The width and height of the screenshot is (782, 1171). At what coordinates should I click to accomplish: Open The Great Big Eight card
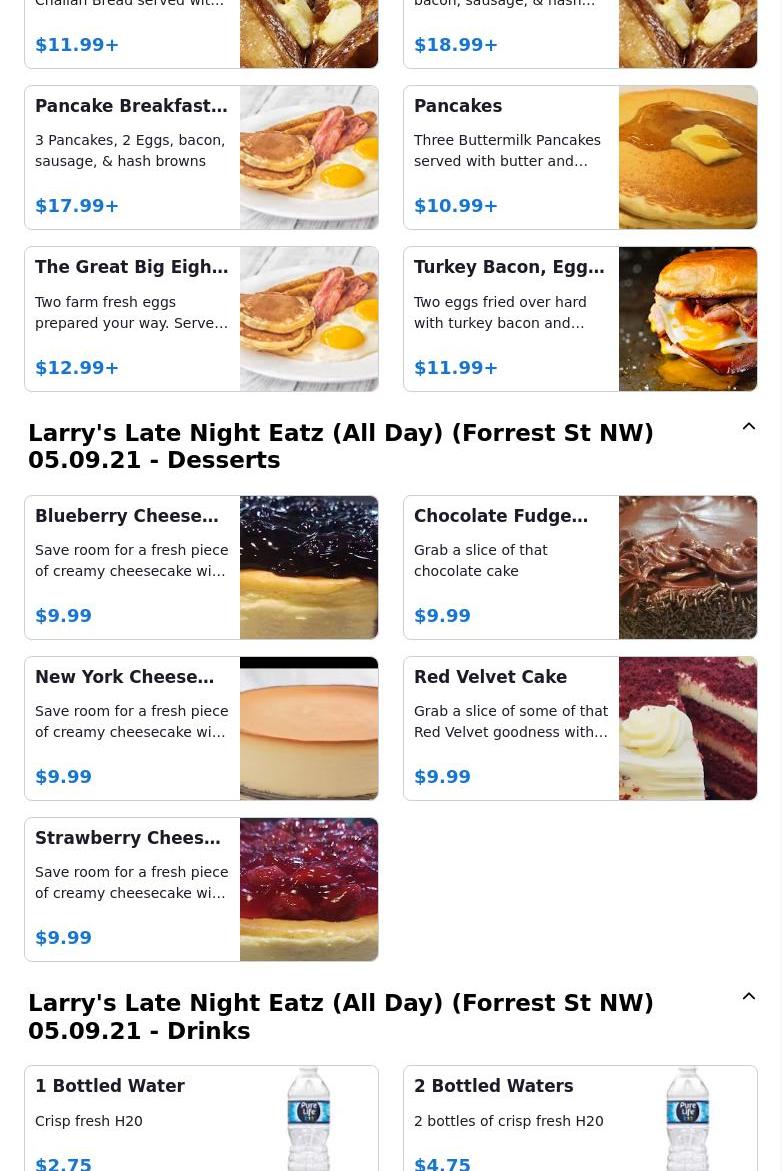coord(201,318)
